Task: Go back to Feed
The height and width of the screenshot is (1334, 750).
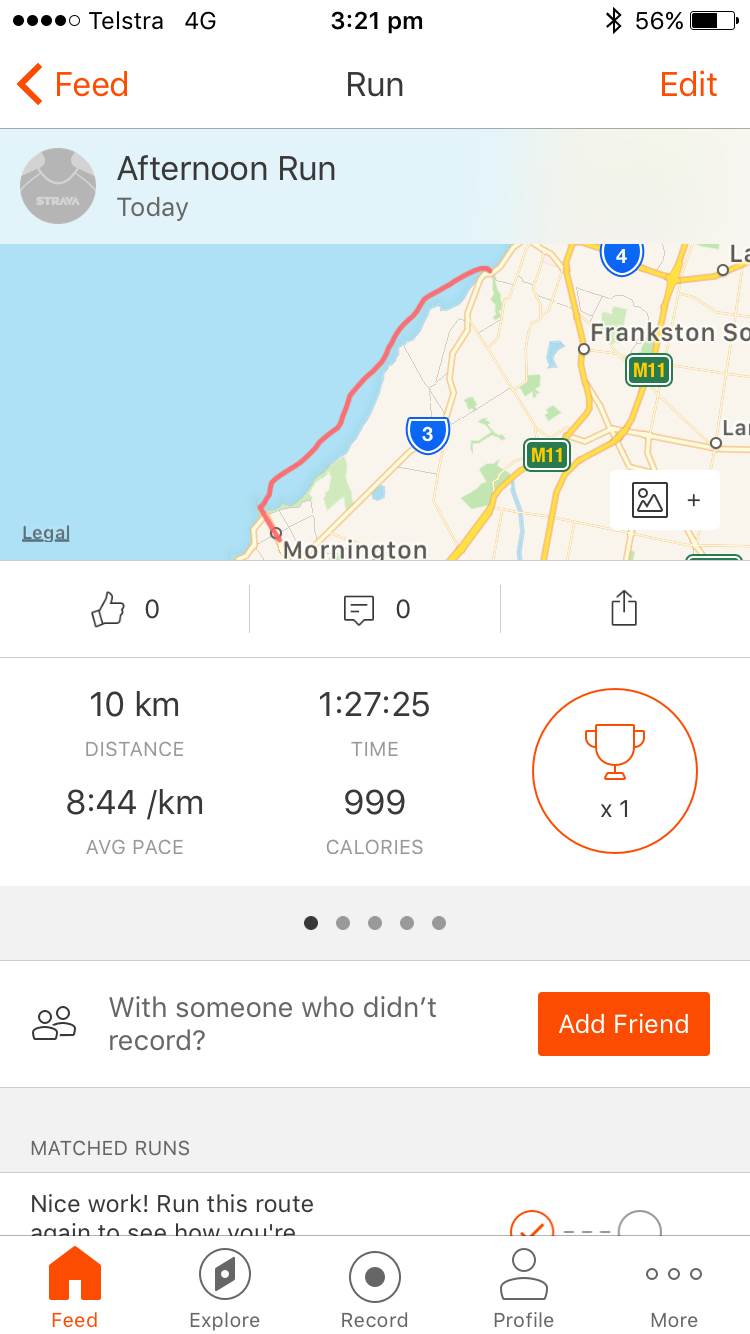Action: (x=74, y=85)
